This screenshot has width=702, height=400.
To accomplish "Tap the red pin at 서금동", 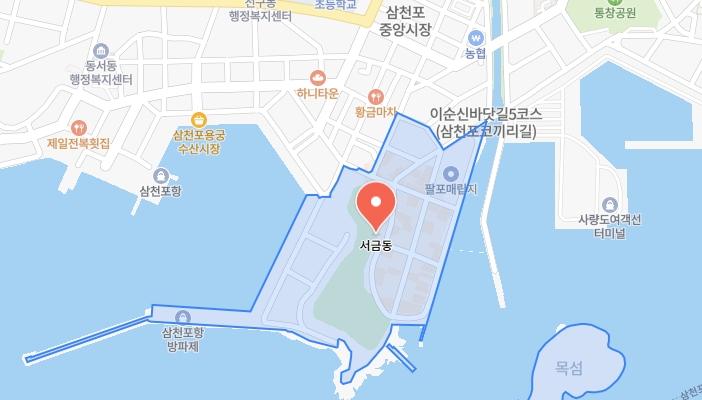I will click(376, 203).
